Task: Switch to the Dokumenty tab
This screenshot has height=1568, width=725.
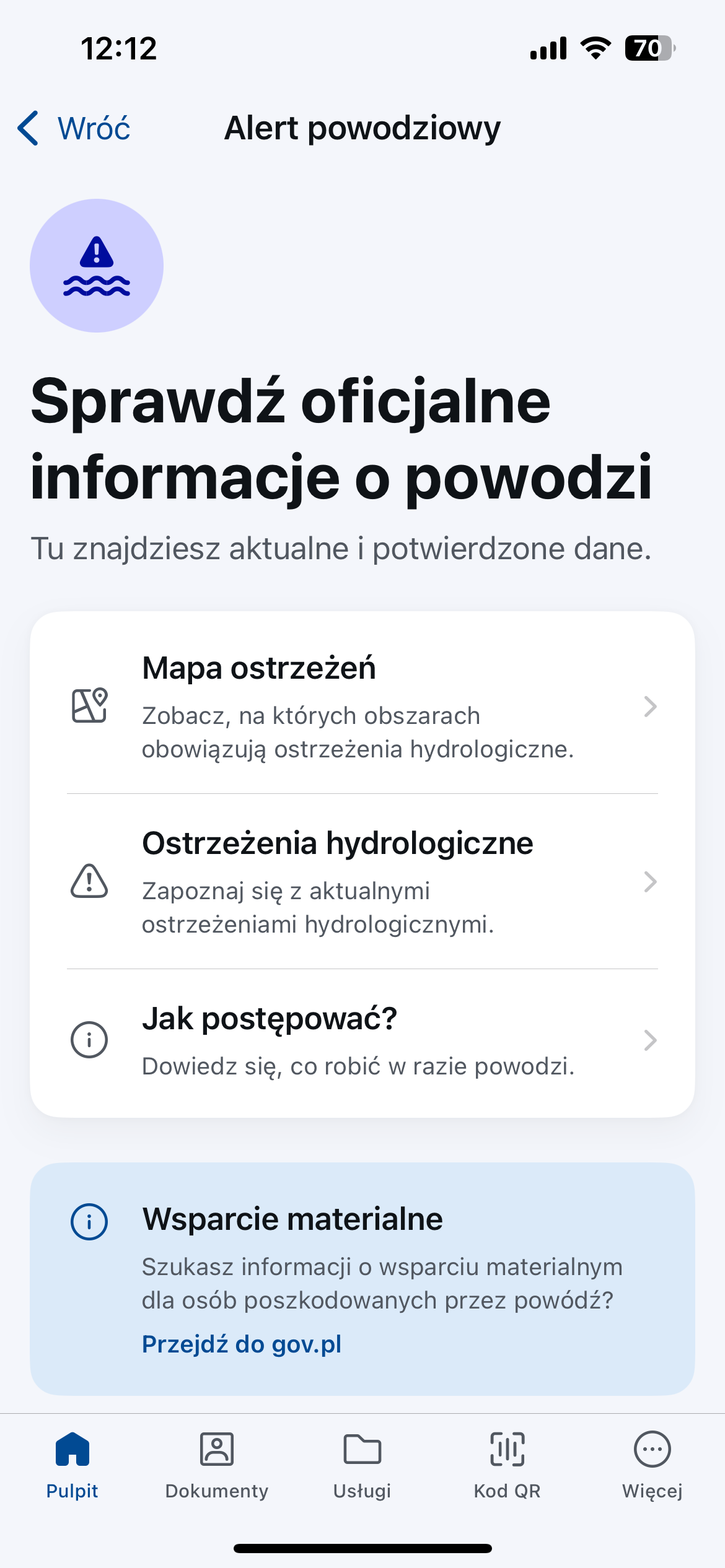Action: tap(217, 1465)
